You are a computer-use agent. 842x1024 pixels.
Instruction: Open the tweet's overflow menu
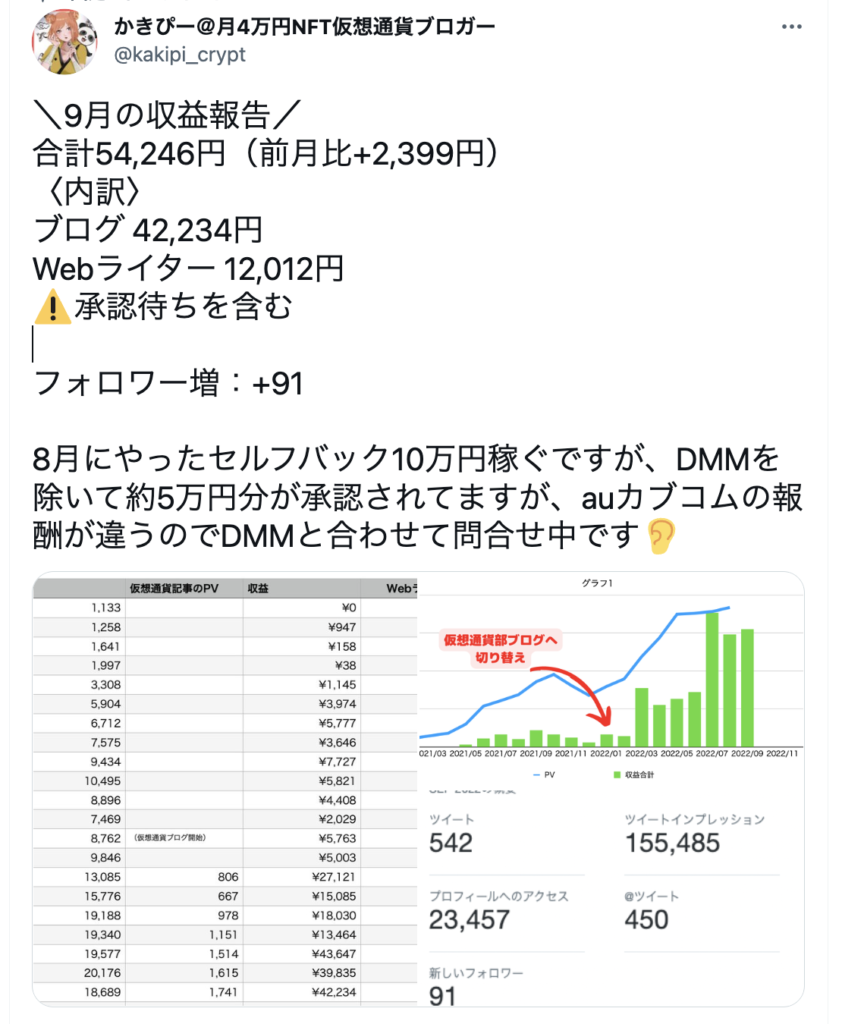(790, 28)
